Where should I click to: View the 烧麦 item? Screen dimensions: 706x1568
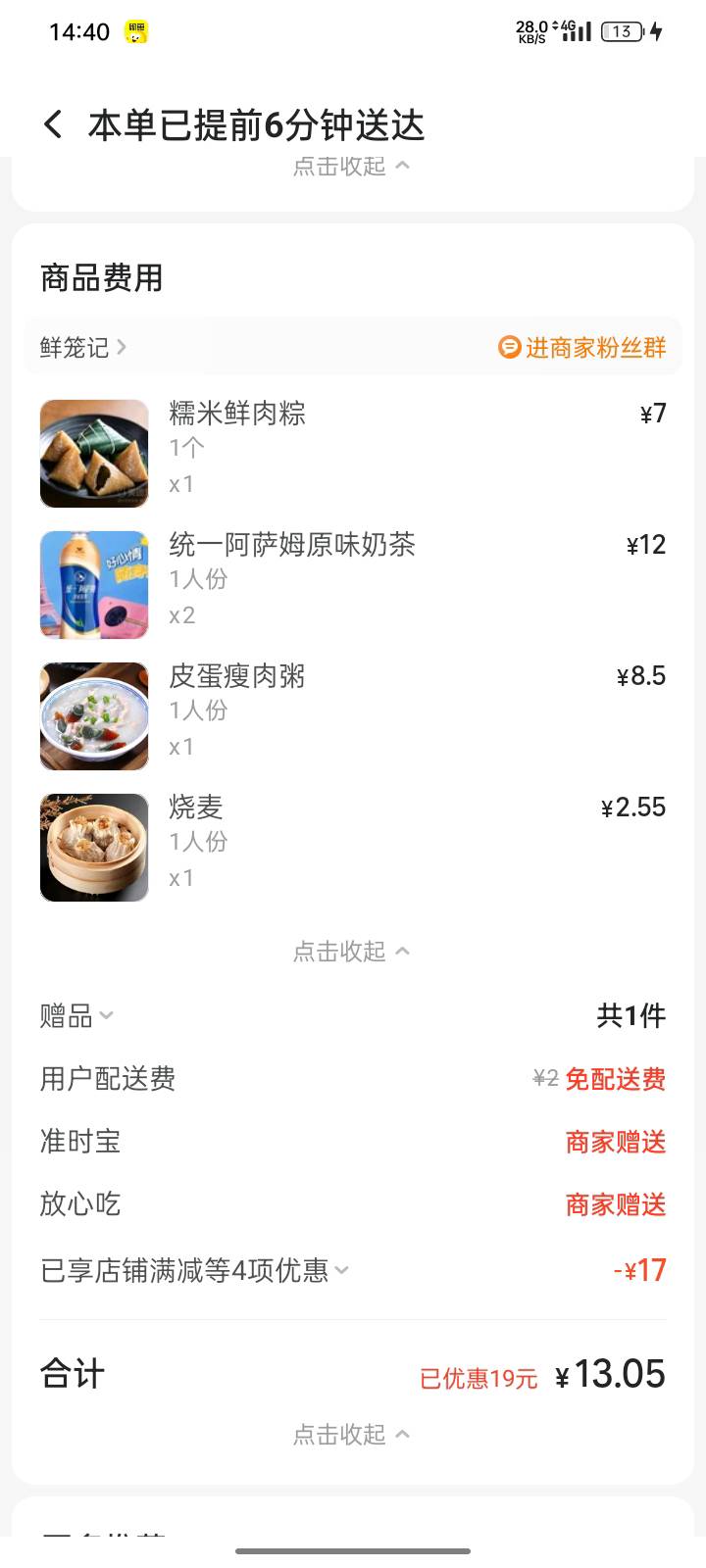point(196,808)
